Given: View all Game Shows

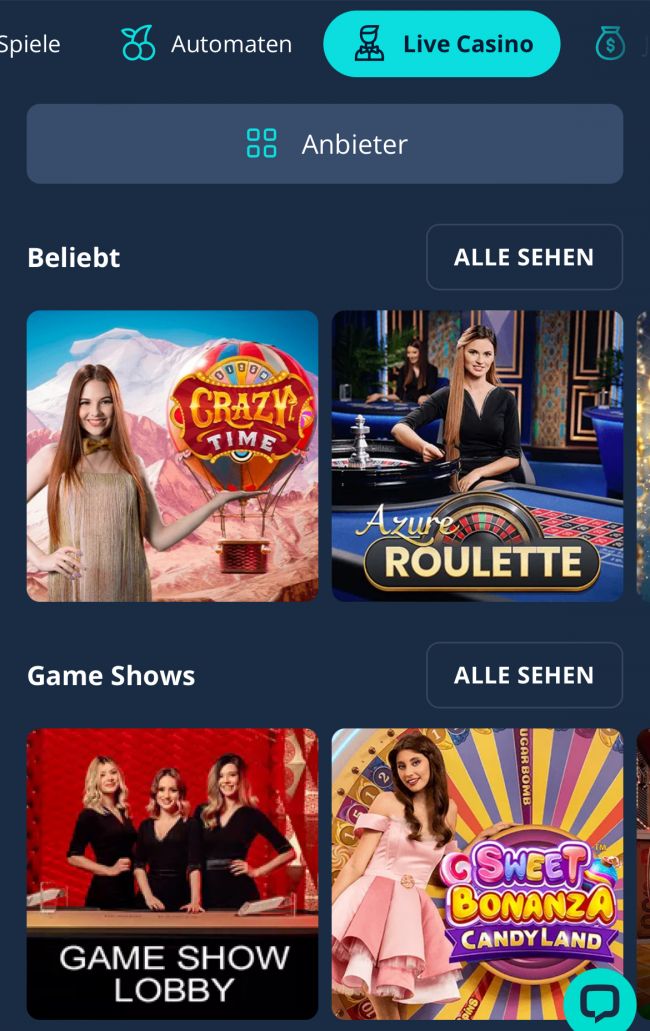Looking at the screenshot, I should (x=524, y=675).
